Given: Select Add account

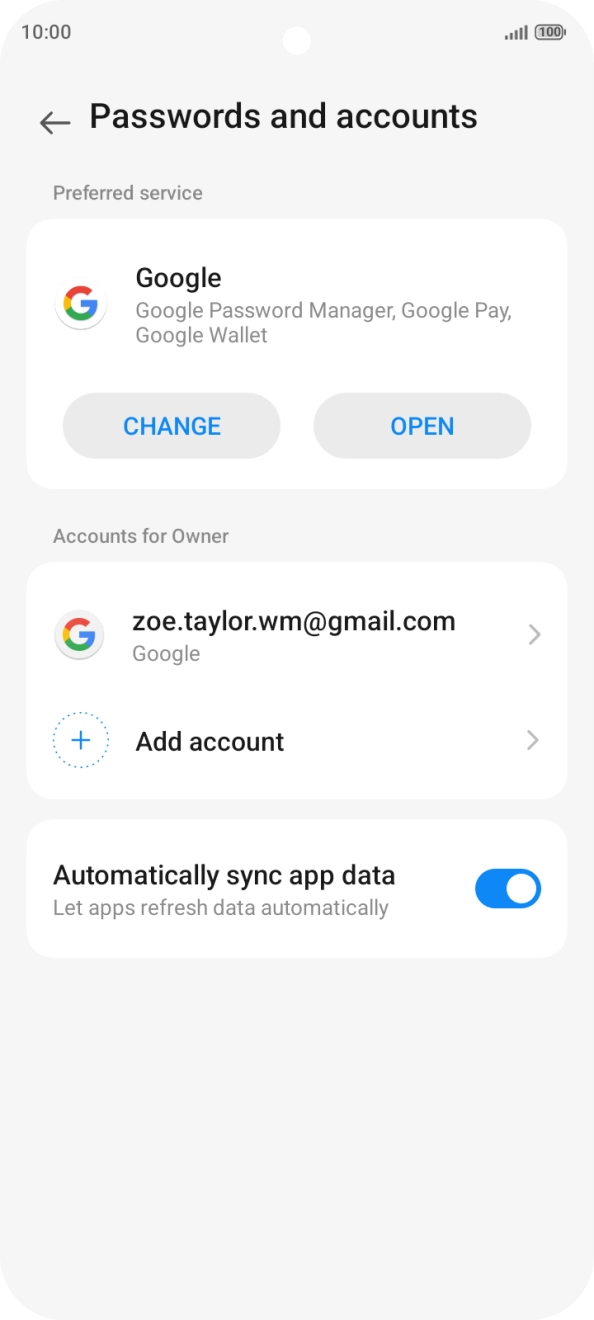Looking at the screenshot, I should (x=297, y=741).
